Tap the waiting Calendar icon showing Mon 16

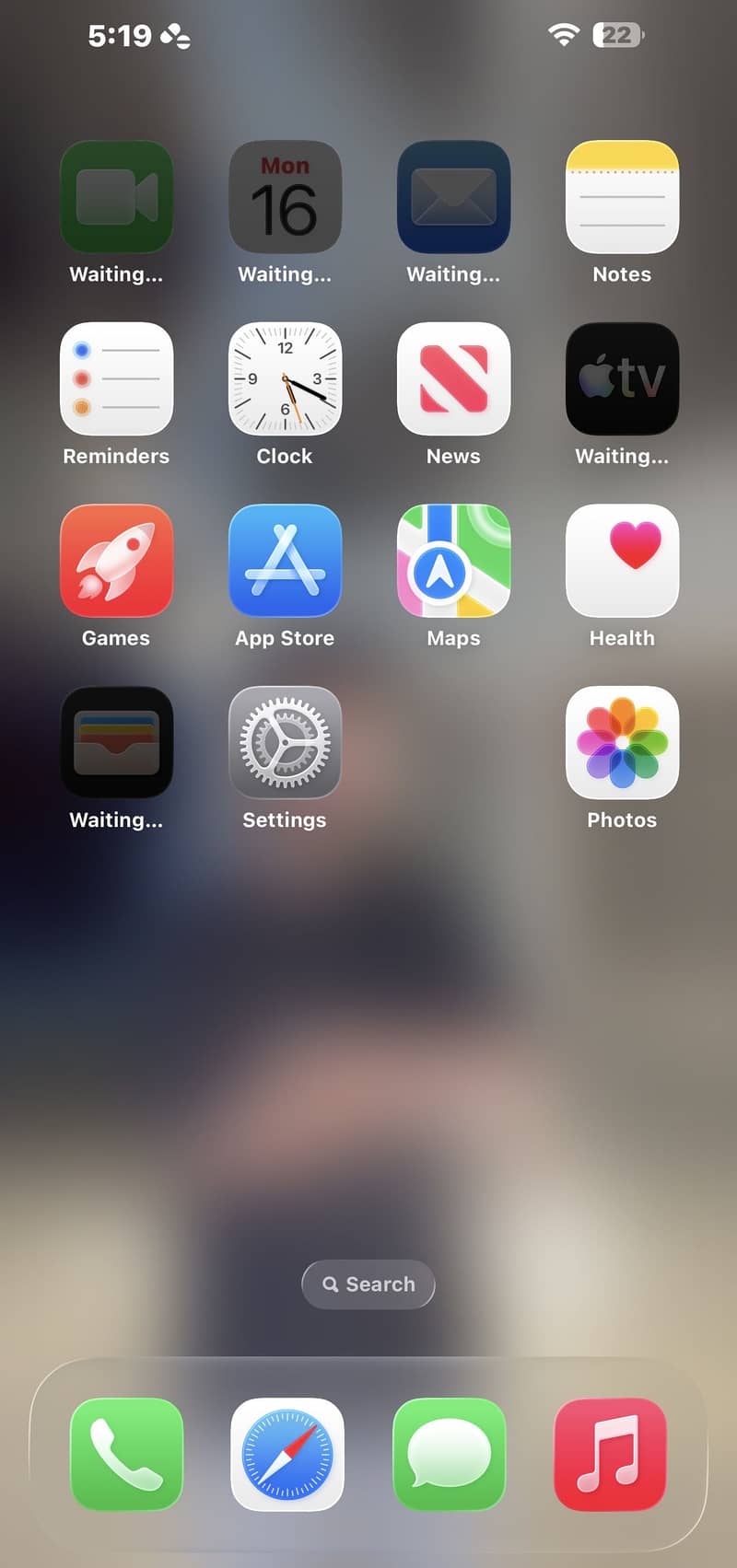(285, 197)
